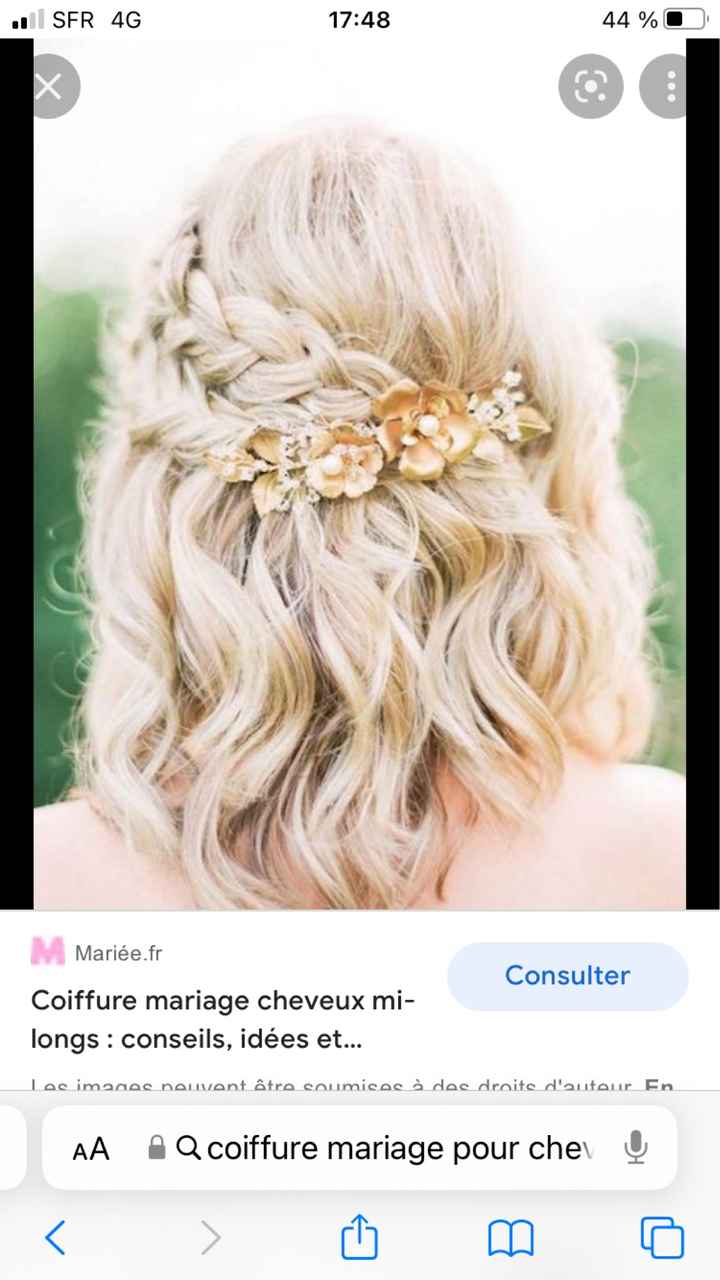Open the Mariée.fr source link
This screenshot has width=720, height=1280.
click(119, 952)
